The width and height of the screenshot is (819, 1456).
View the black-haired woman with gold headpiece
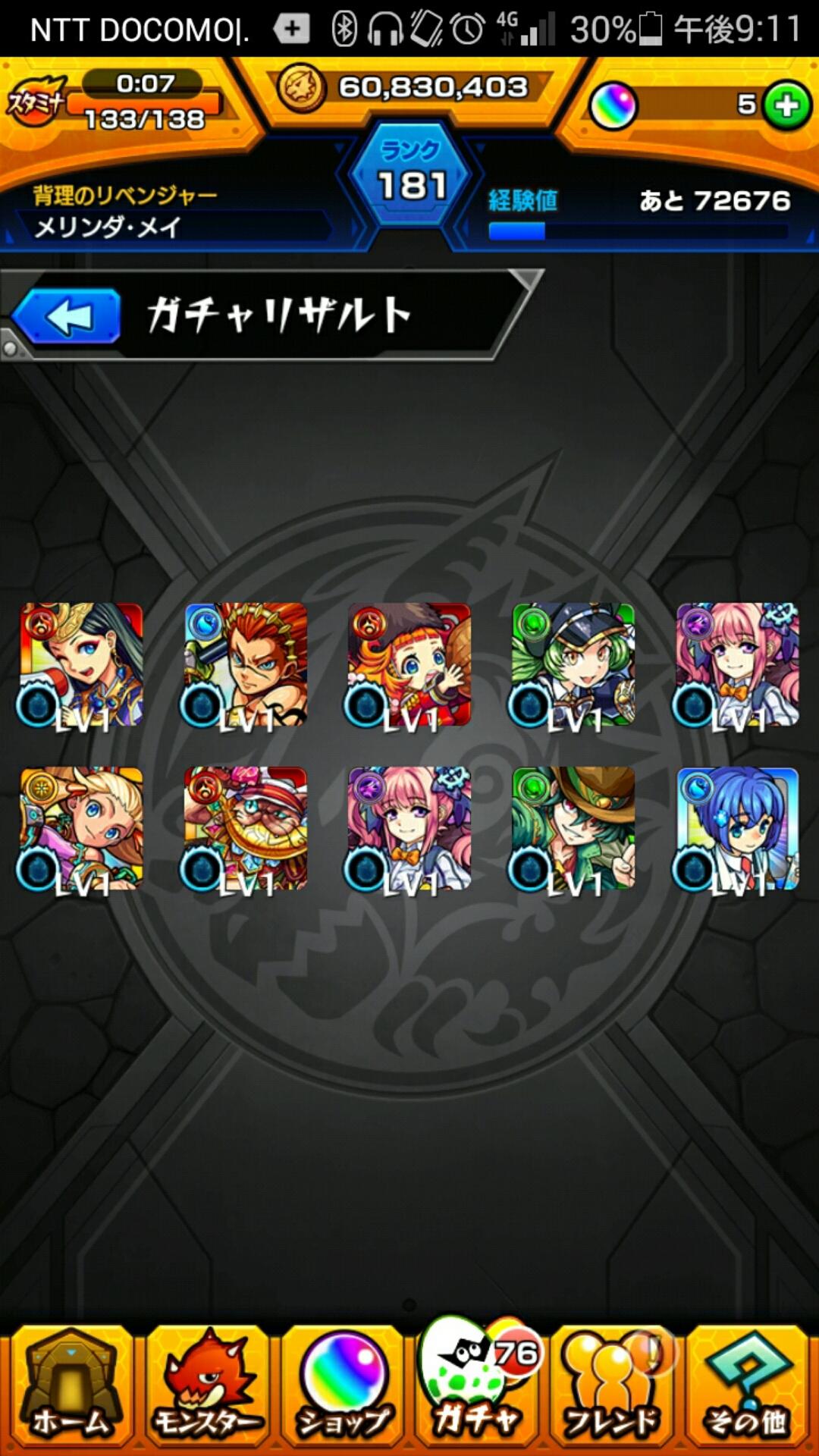click(82, 664)
